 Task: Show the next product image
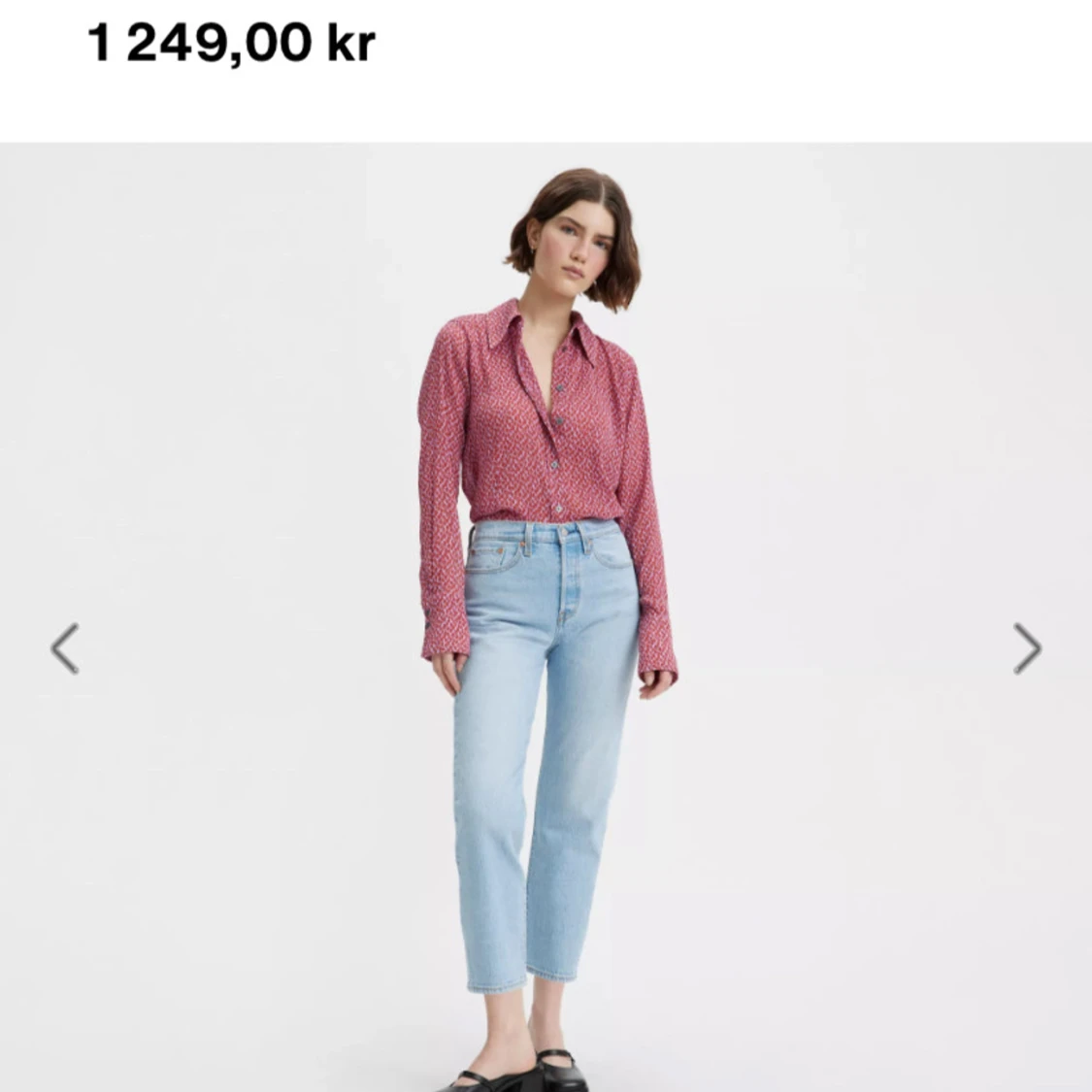(1026, 648)
